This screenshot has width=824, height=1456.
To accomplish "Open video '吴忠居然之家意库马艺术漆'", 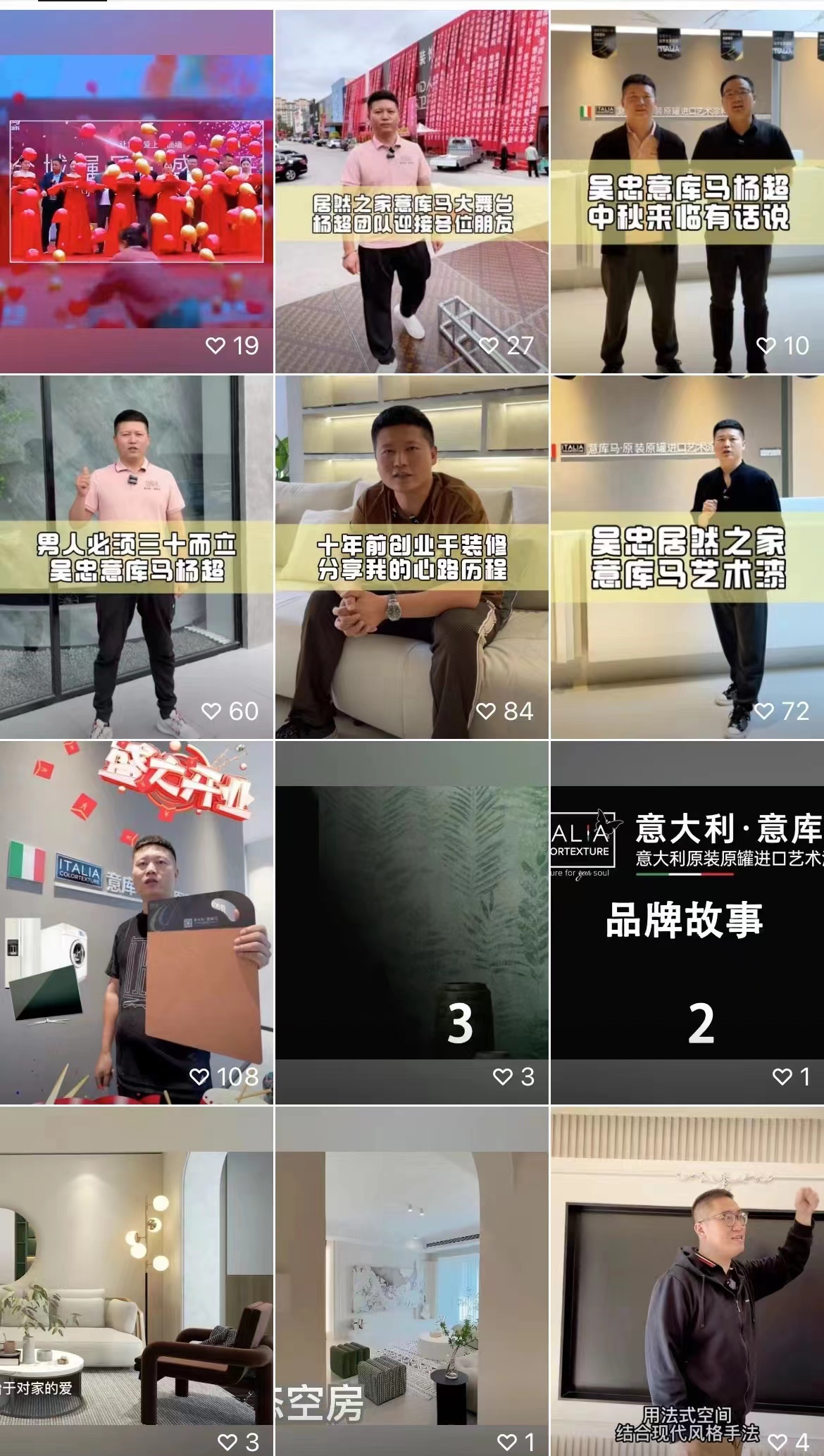I will click(x=687, y=556).
